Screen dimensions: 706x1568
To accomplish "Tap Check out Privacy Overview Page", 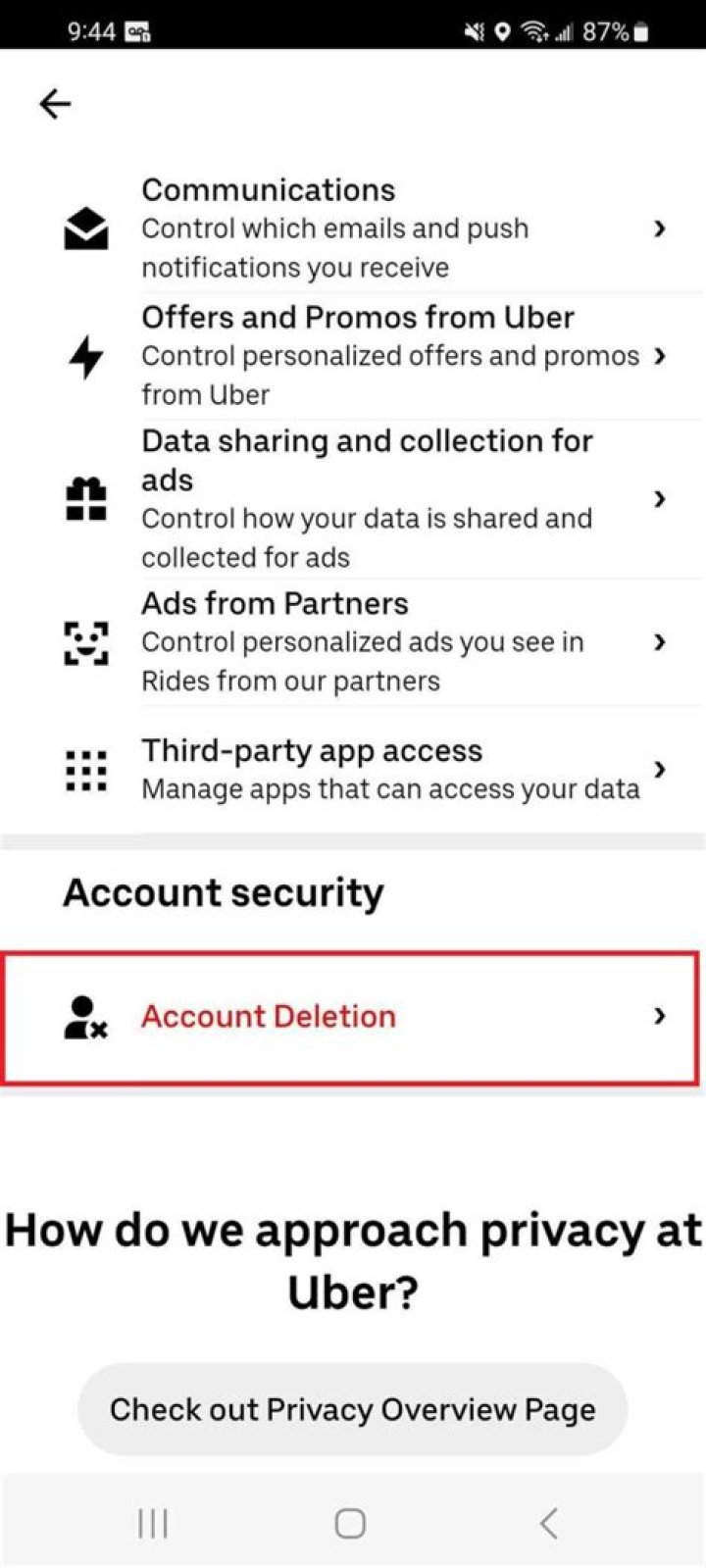I will [x=352, y=1409].
